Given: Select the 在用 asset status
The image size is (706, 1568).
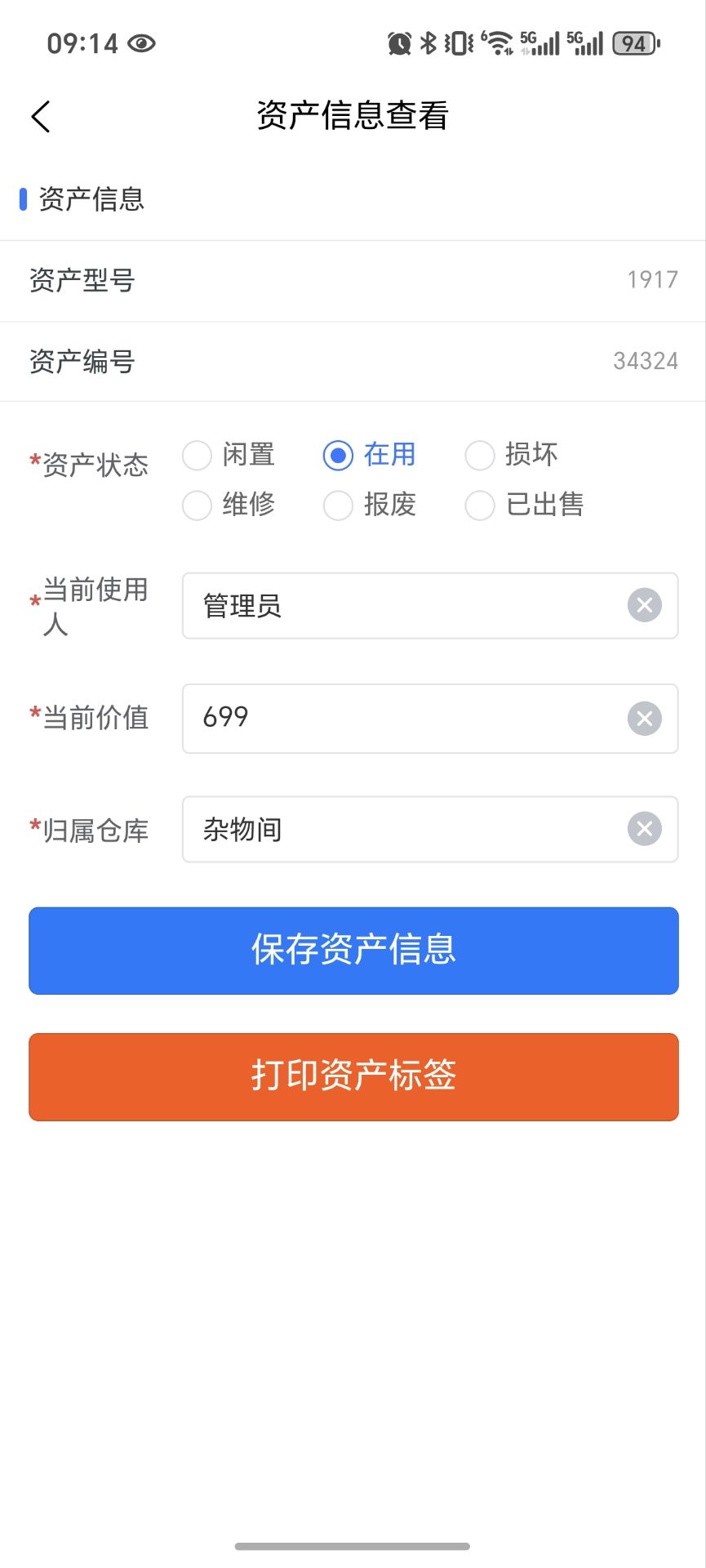Looking at the screenshot, I should pyautogui.click(x=370, y=455).
